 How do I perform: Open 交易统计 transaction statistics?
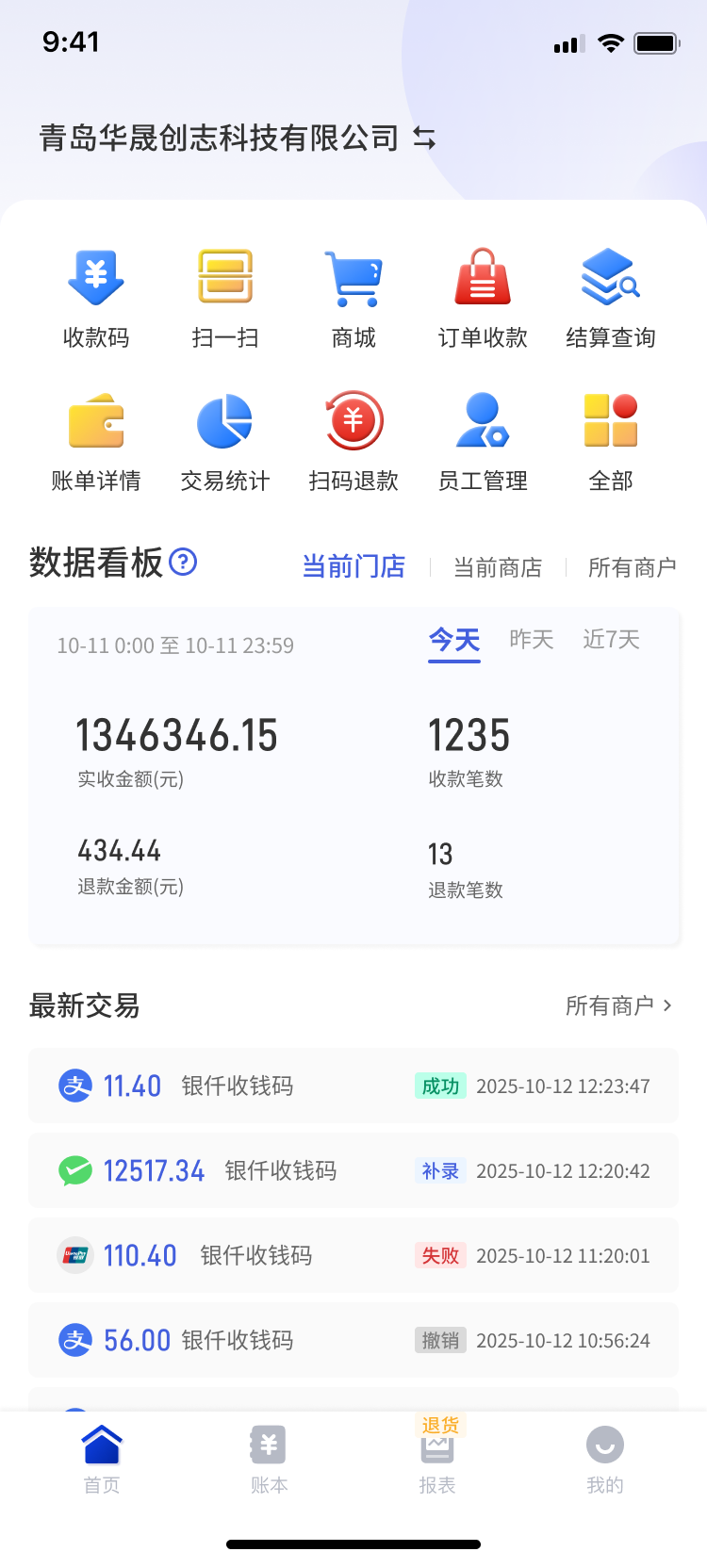[x=224, y=439]
